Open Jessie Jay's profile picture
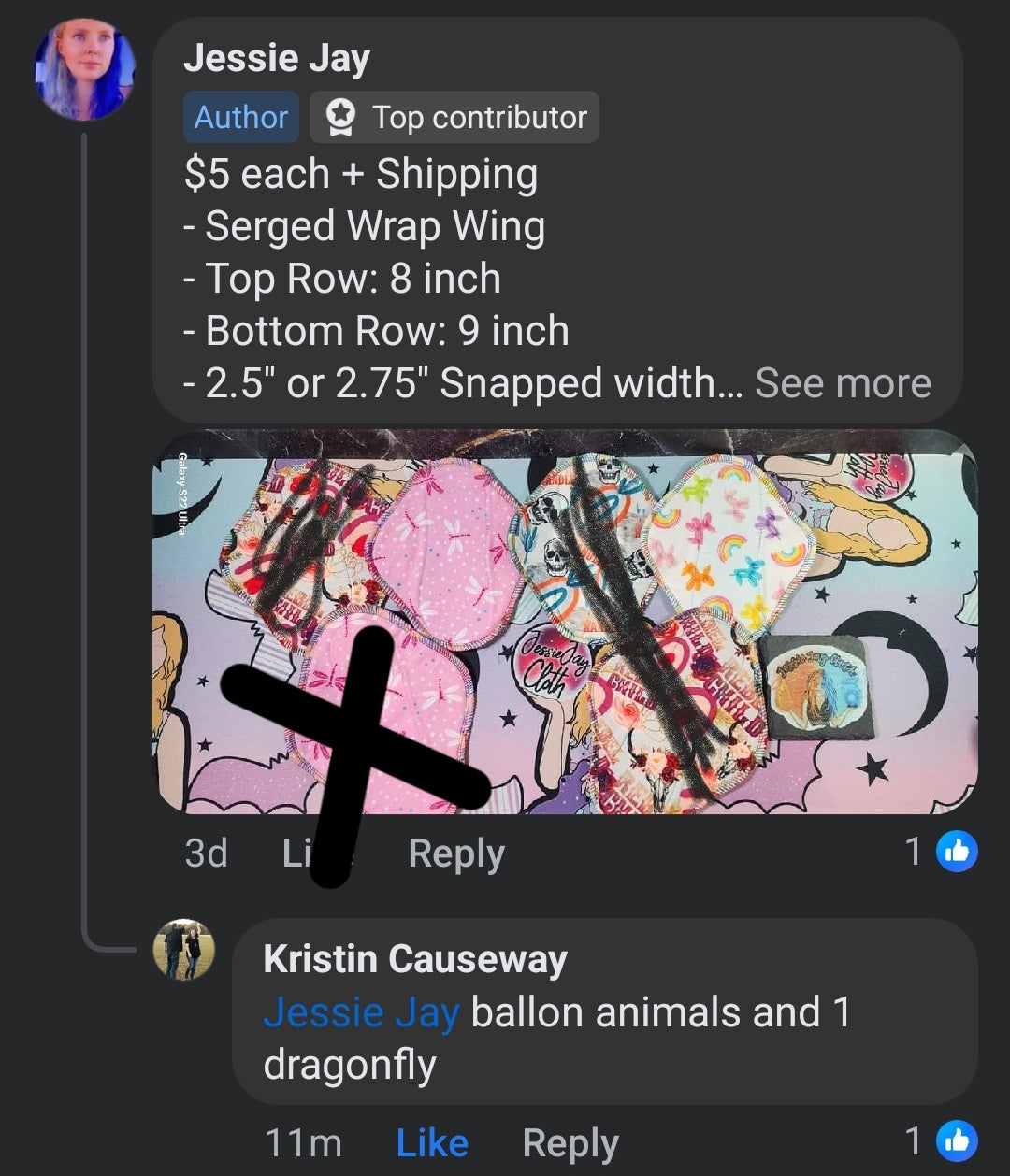The height and width of the screenshot is (1176, 1010). tap(85, 70)
